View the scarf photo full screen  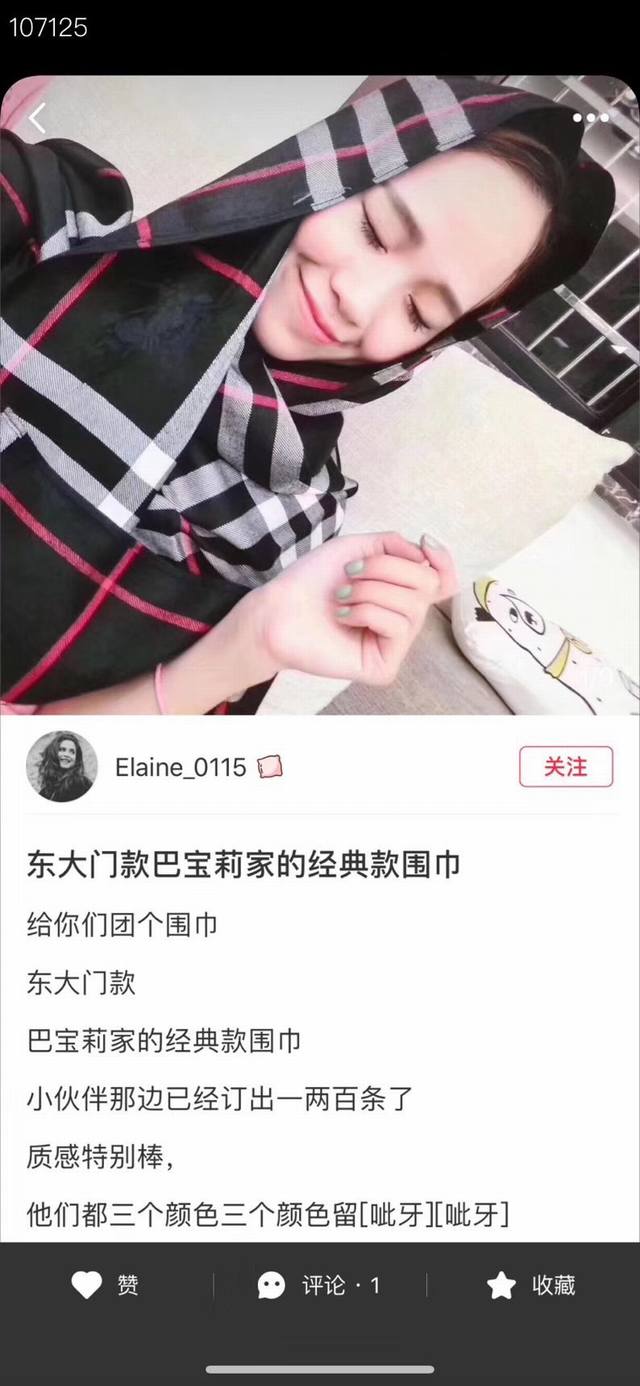[x=320, y=400]
